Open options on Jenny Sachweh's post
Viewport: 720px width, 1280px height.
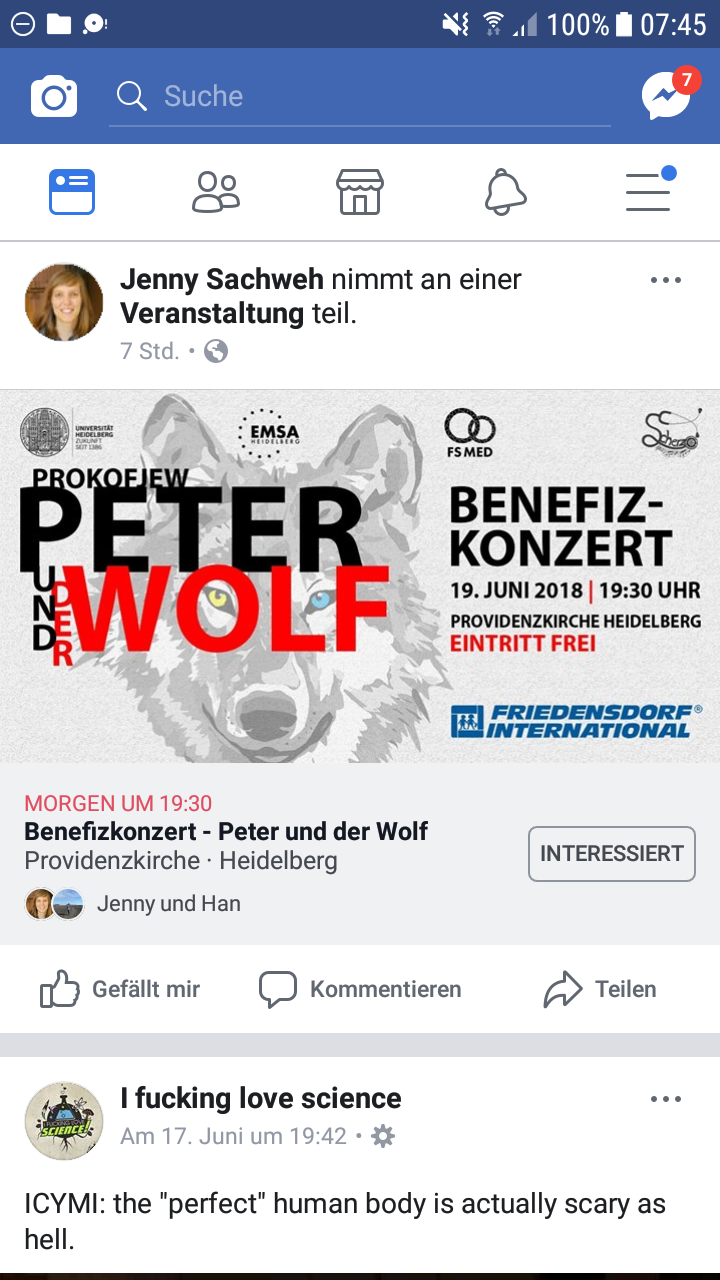pos(666,280)
